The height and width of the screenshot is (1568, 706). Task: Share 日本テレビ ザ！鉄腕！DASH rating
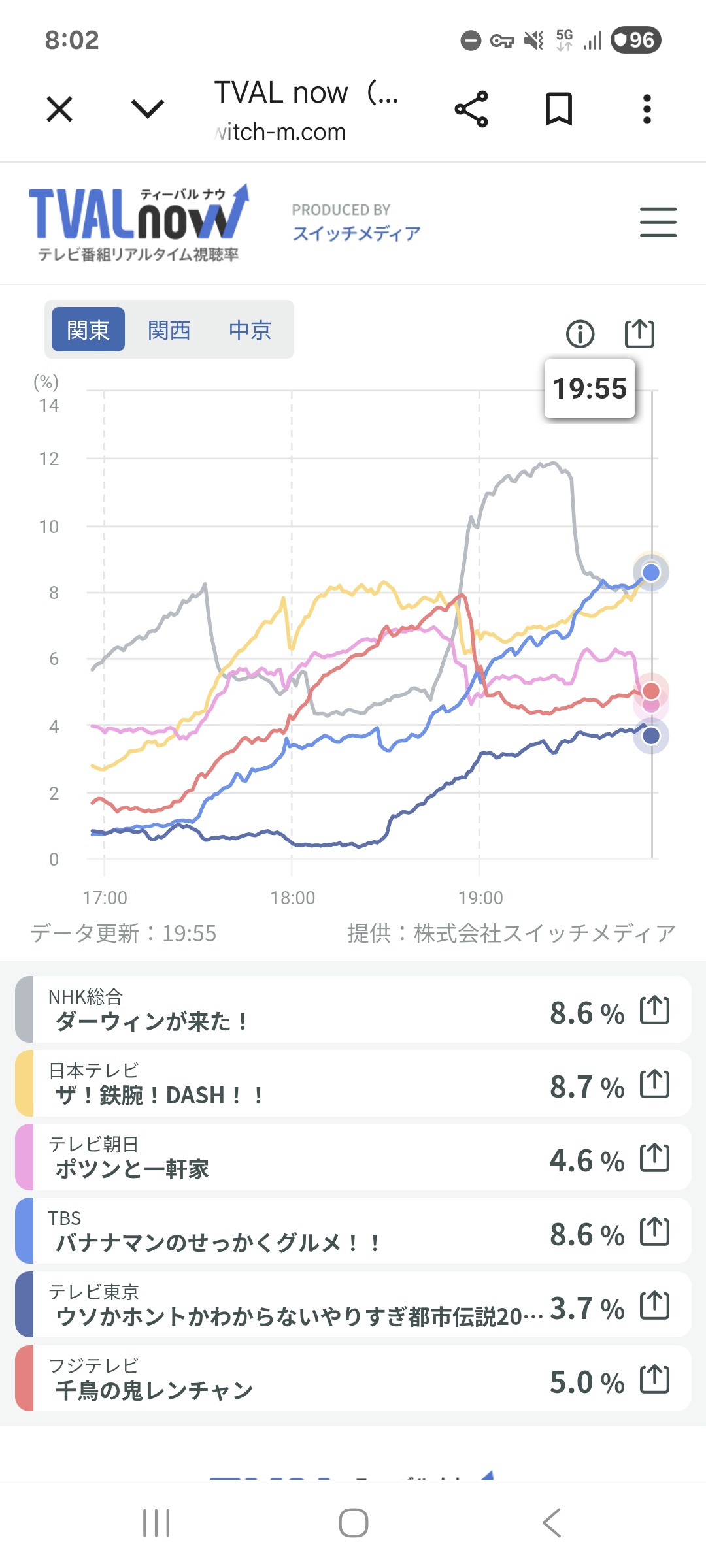tap(654, 1084)
